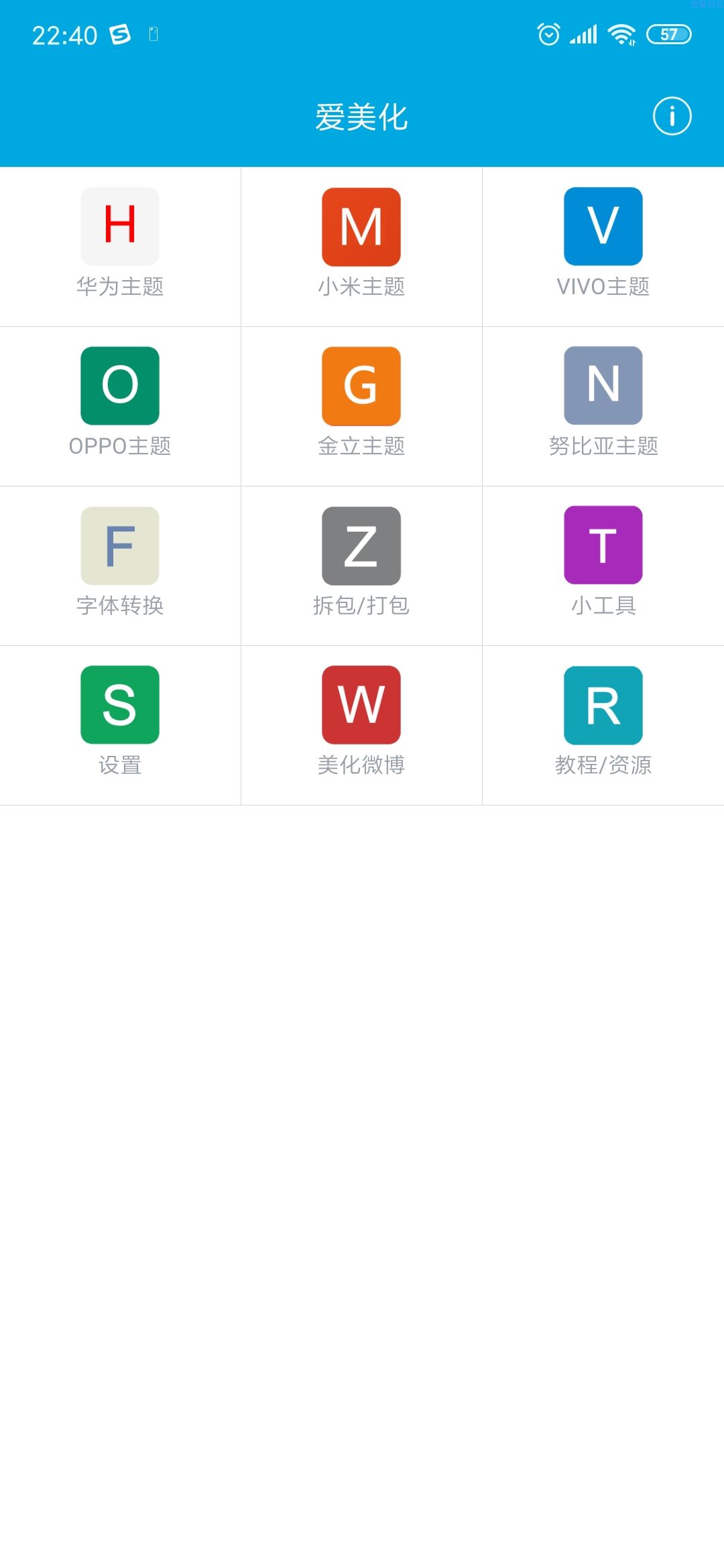This screenshot has width=724, height=1568.
Task: Open the info icon in the header
Action: click(x=672, y=116)
